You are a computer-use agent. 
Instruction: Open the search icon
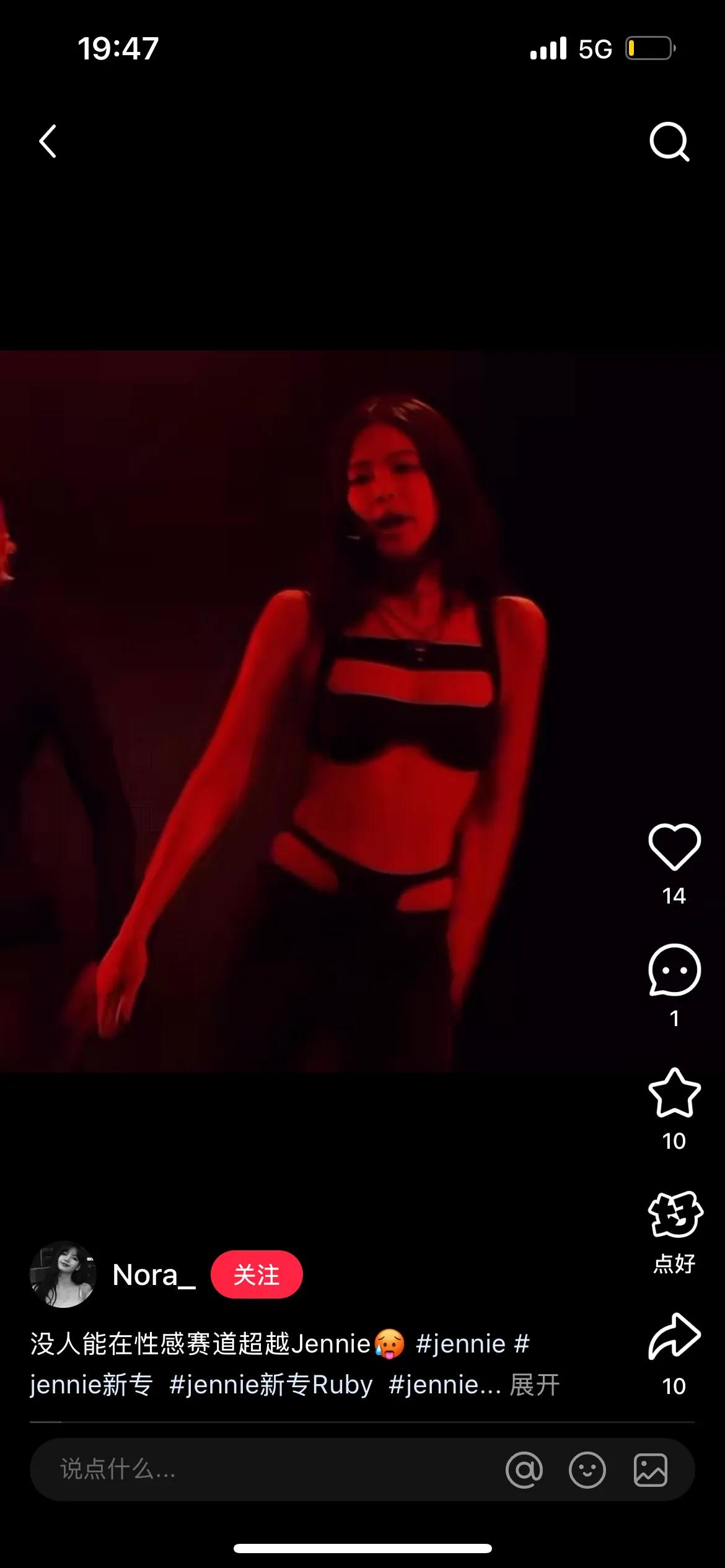669,141
